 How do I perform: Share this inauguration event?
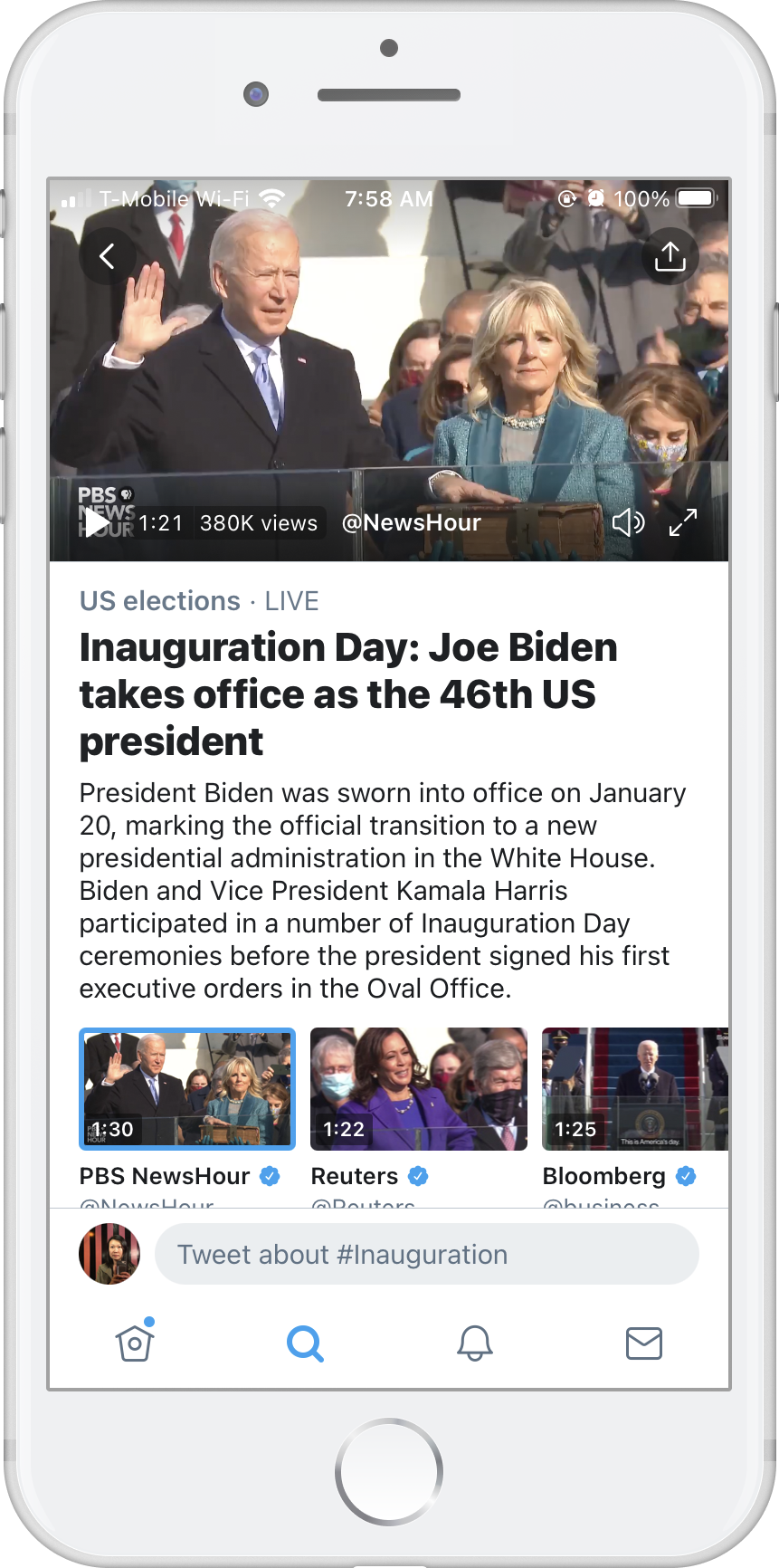click(670, 257)
